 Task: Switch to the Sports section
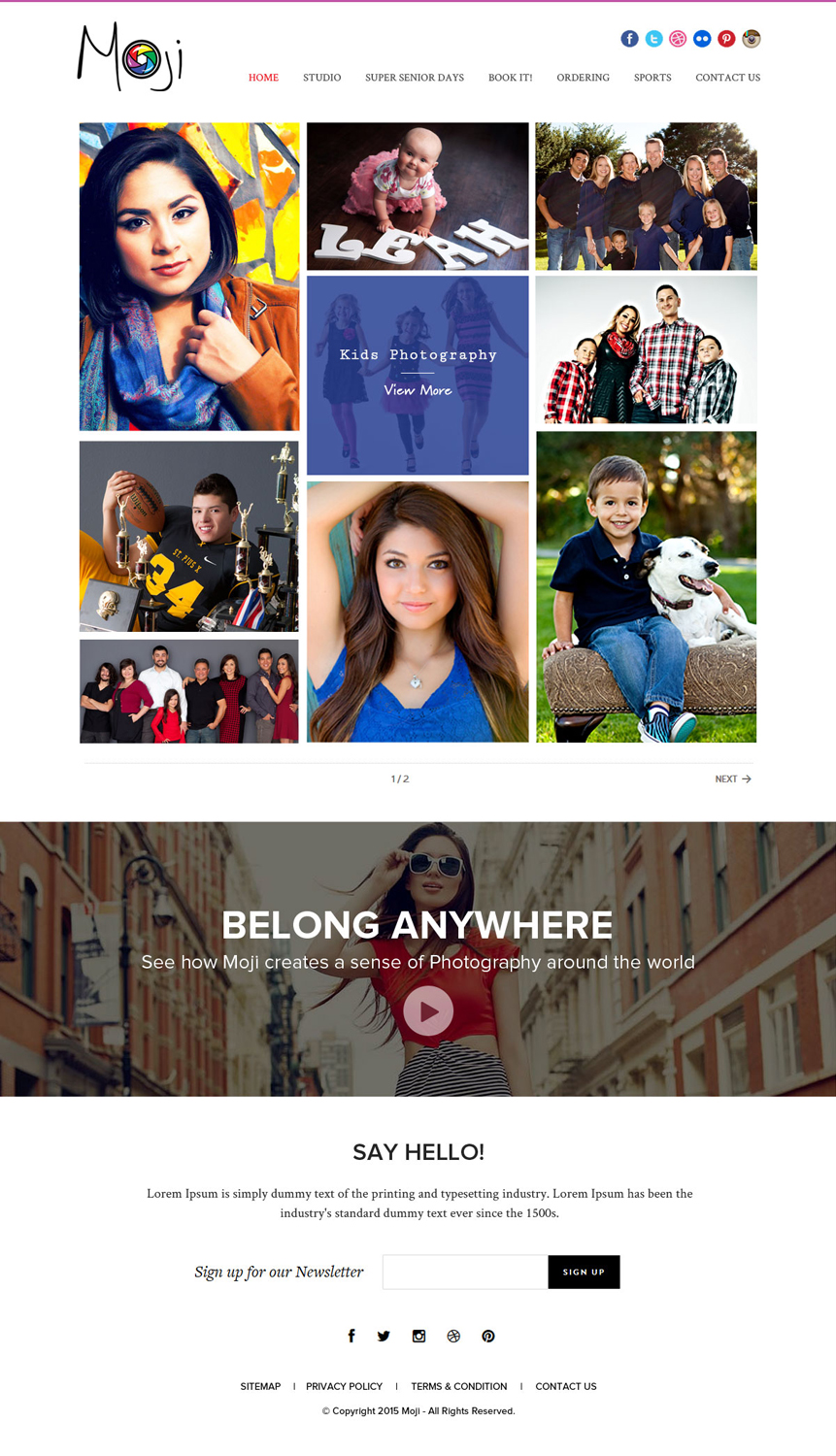tap(652, 78)
